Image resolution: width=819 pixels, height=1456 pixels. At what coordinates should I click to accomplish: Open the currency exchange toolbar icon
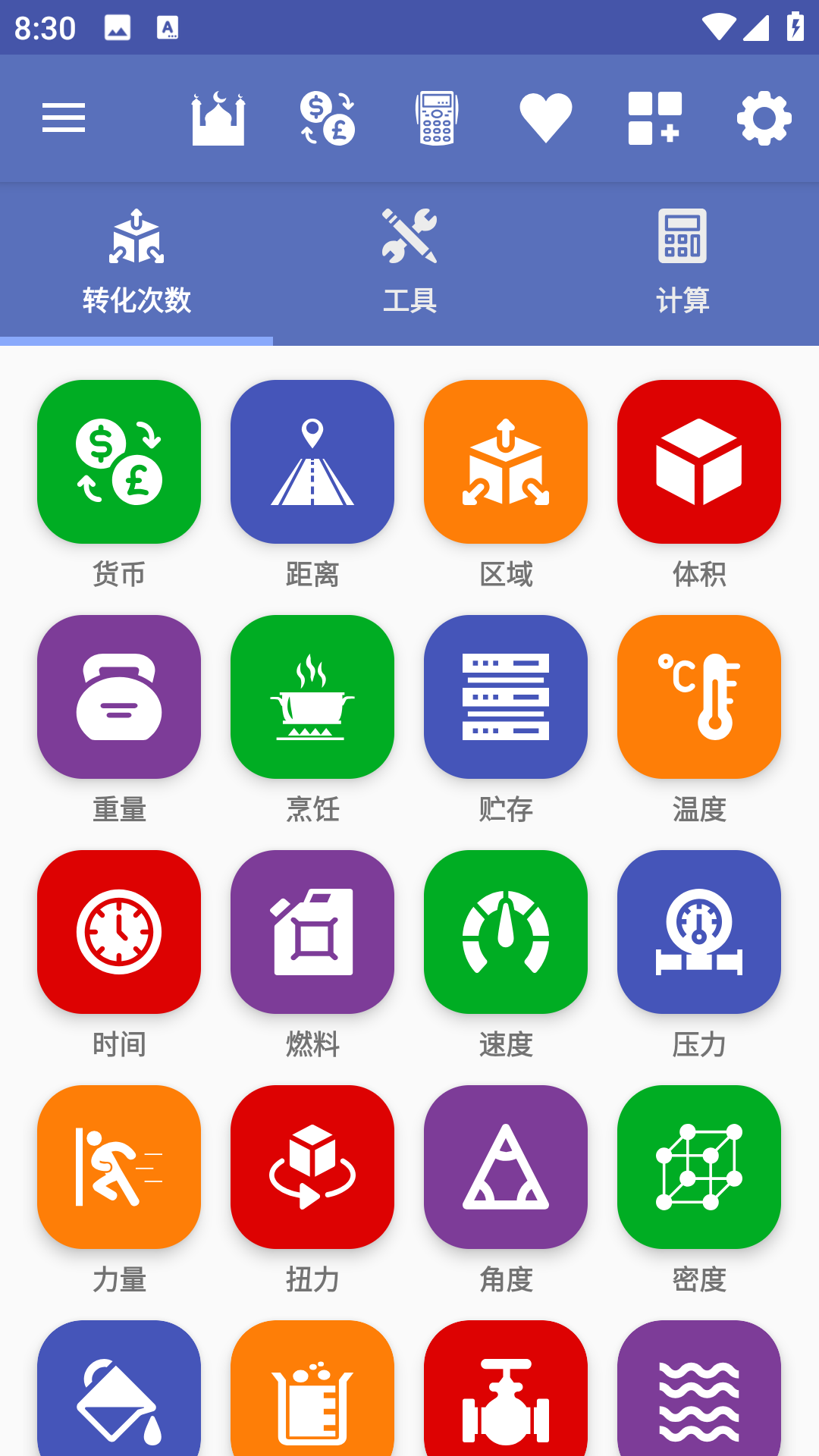click(x=328, y=118)
